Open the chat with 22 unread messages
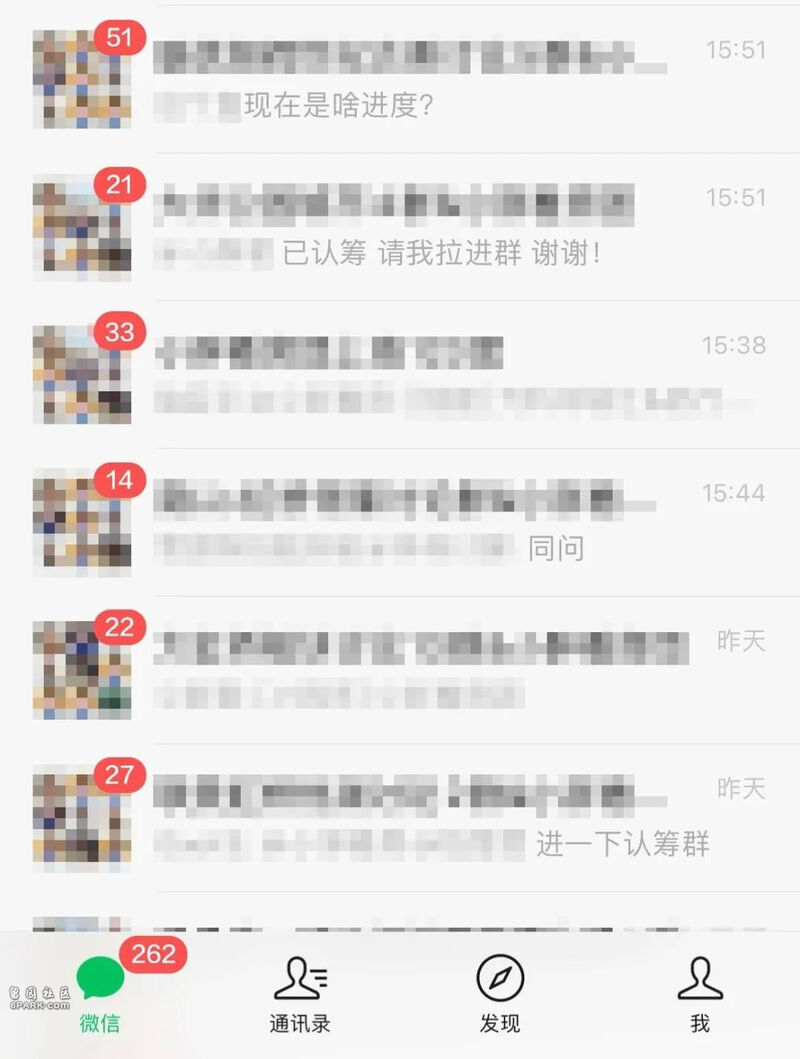 coord(400,668)
